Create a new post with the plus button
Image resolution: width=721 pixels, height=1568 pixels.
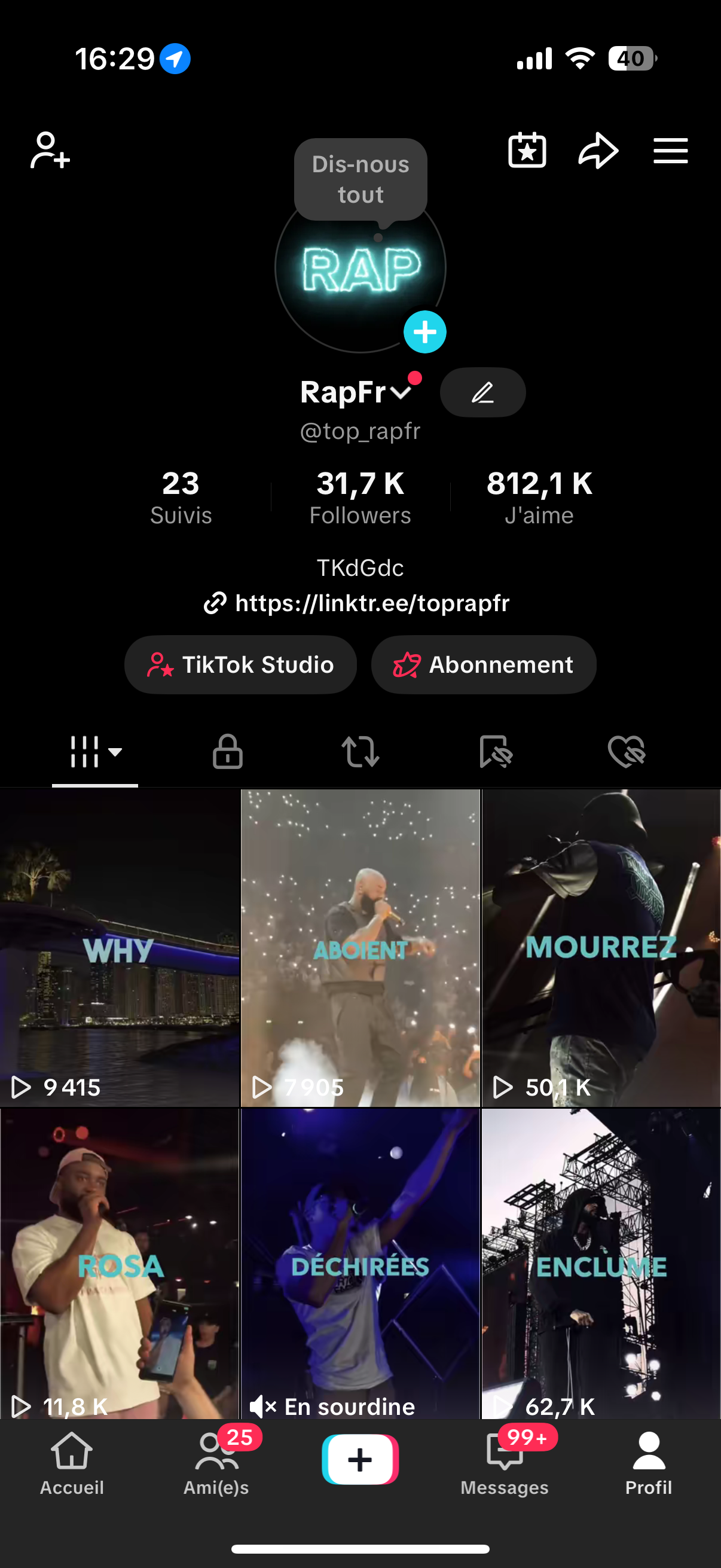360,1460
